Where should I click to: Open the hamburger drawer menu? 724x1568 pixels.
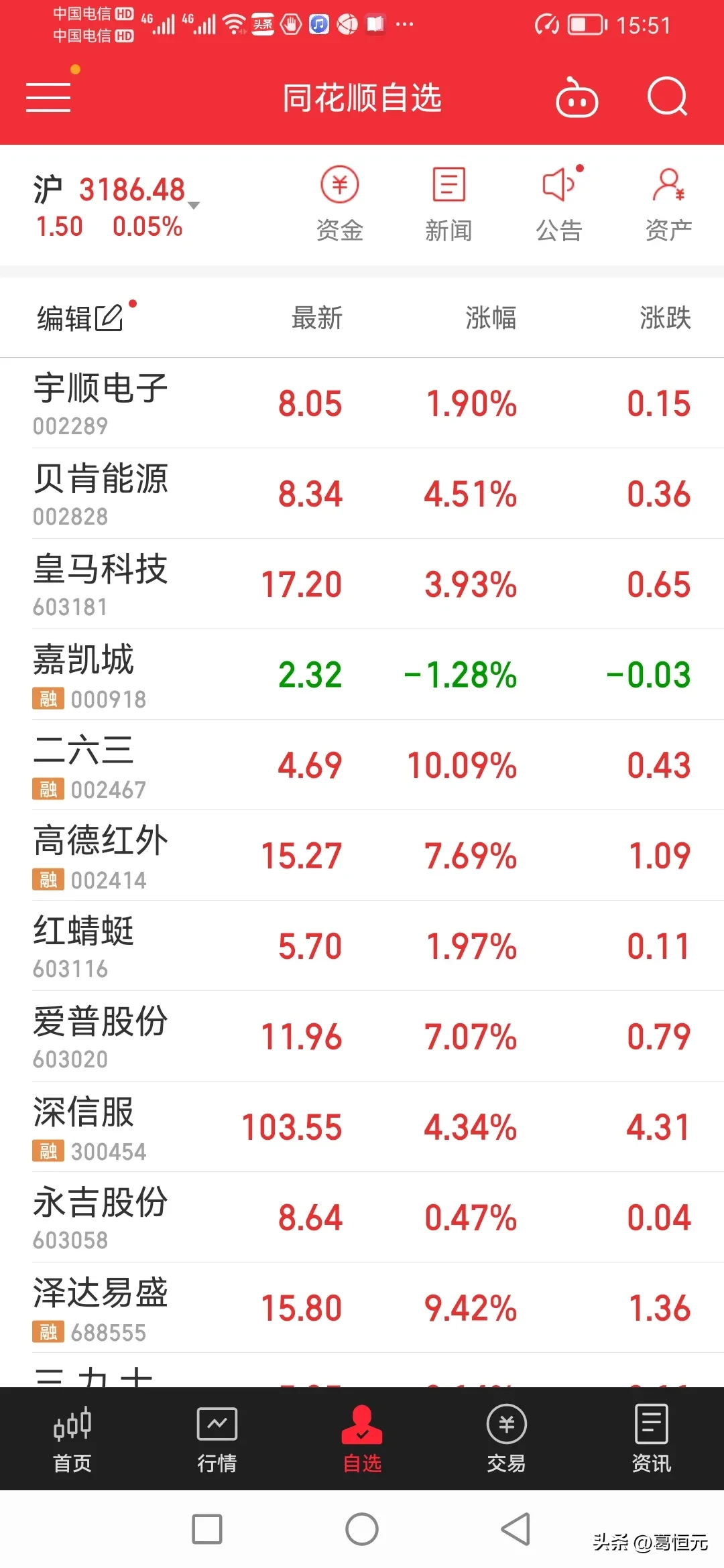[48, 97]
